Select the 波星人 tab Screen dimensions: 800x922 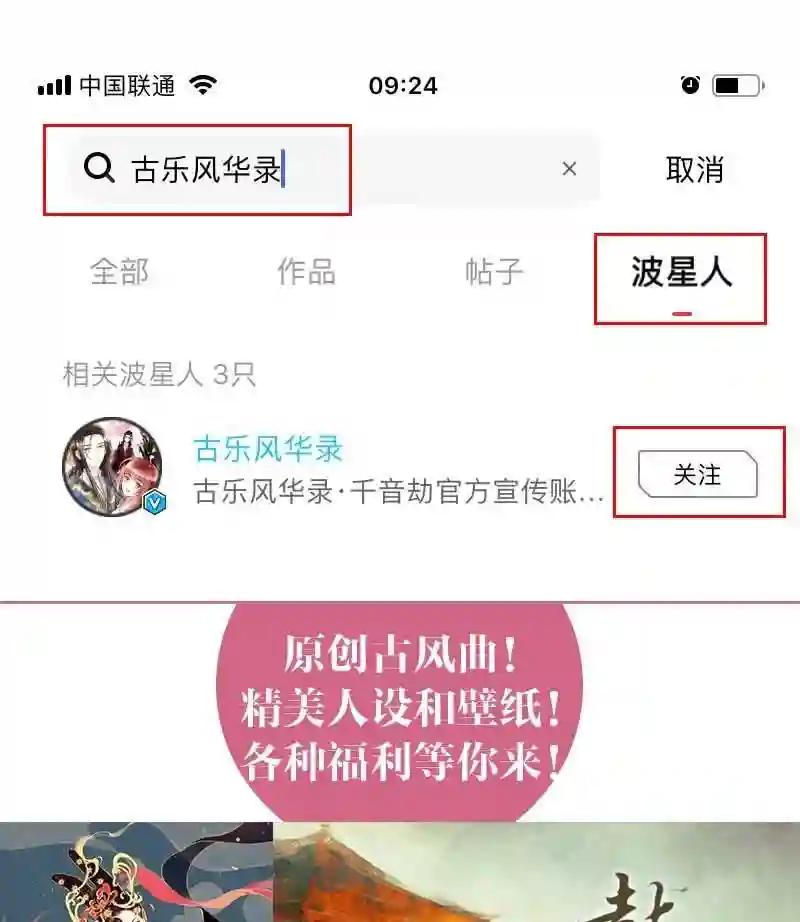pyautogui.click(x=681, y=272)
